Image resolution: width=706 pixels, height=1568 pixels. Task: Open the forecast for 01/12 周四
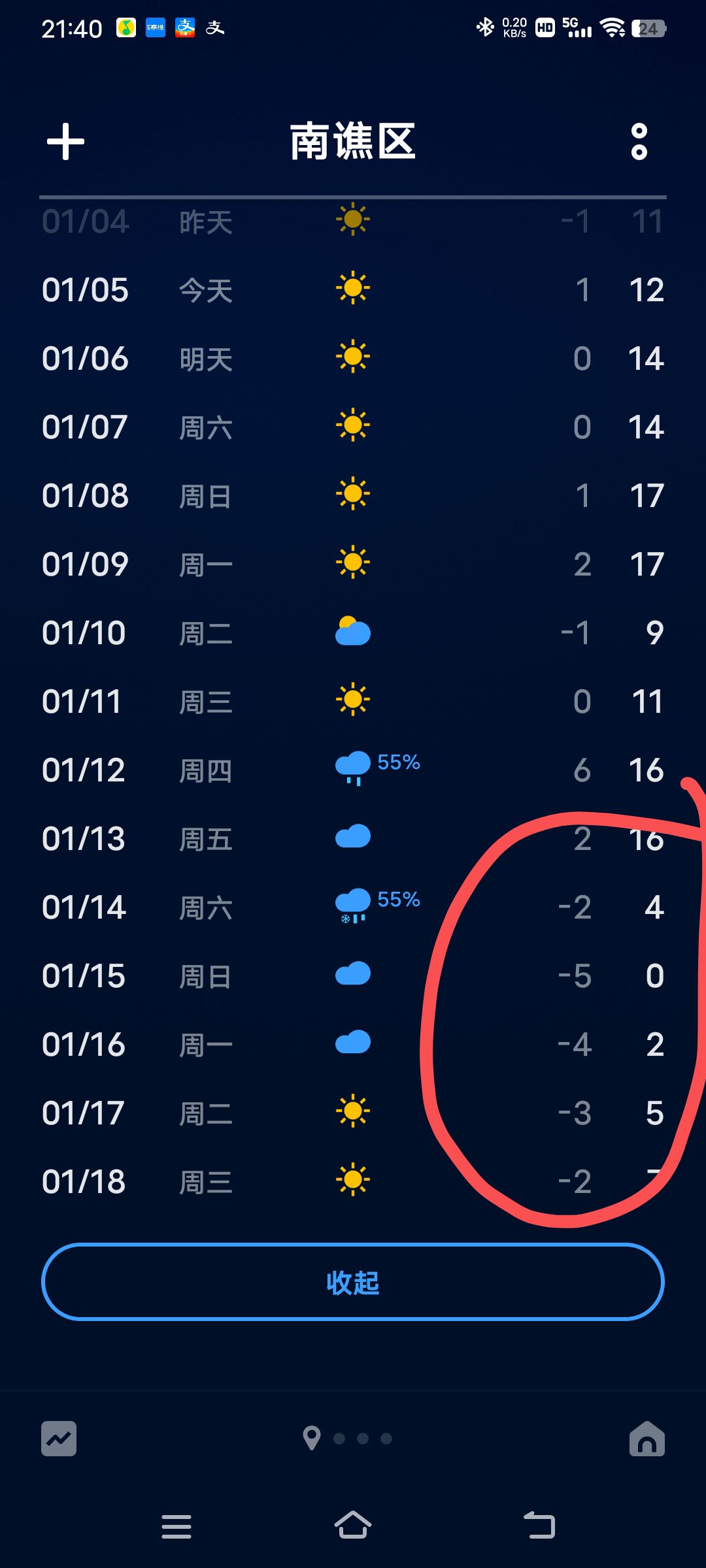click(x=353, y=770)
